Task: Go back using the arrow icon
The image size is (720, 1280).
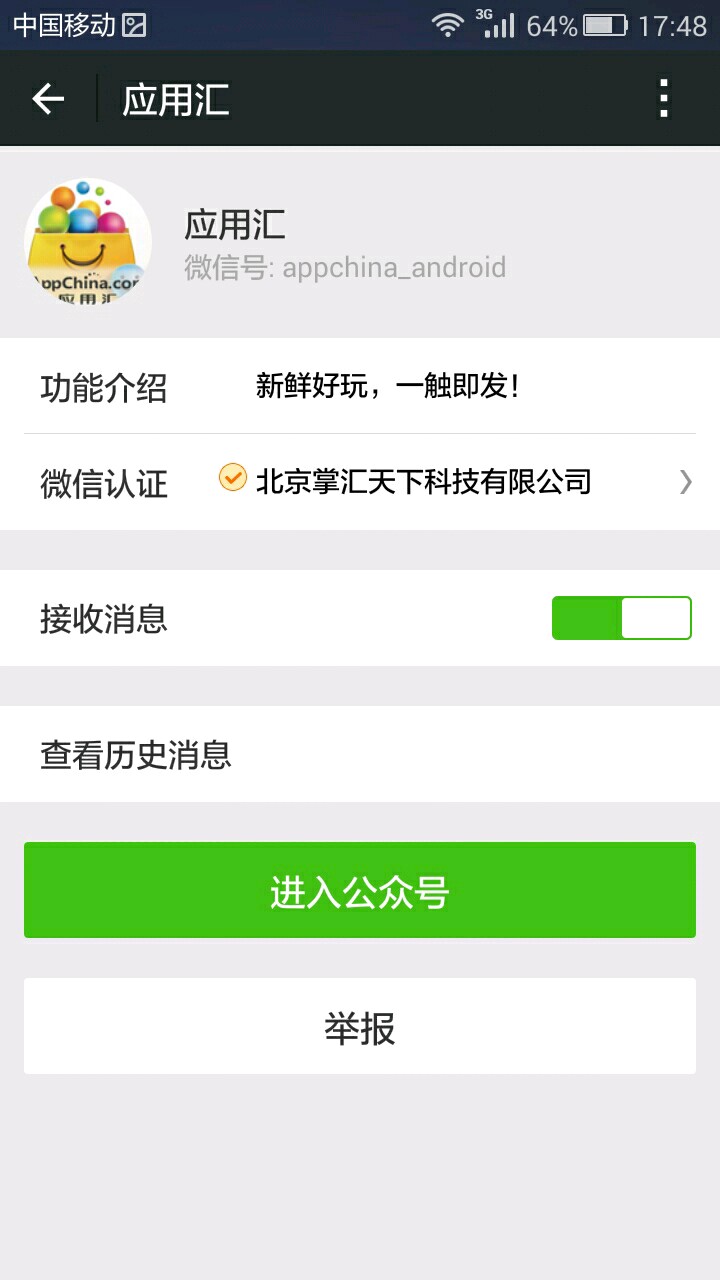Action: (48, 98)
